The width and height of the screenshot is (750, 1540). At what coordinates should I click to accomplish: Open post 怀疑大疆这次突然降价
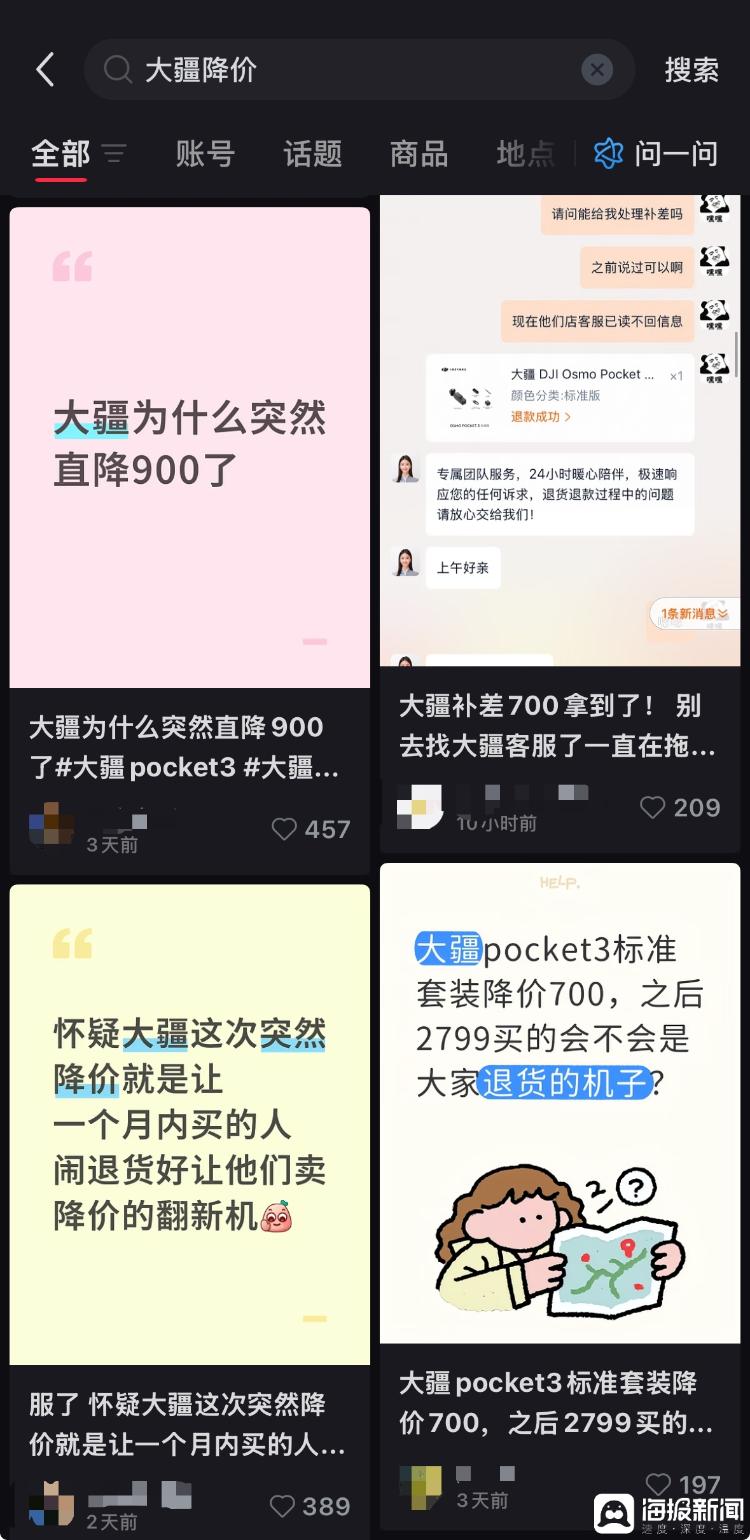(x=190, y=1124)
